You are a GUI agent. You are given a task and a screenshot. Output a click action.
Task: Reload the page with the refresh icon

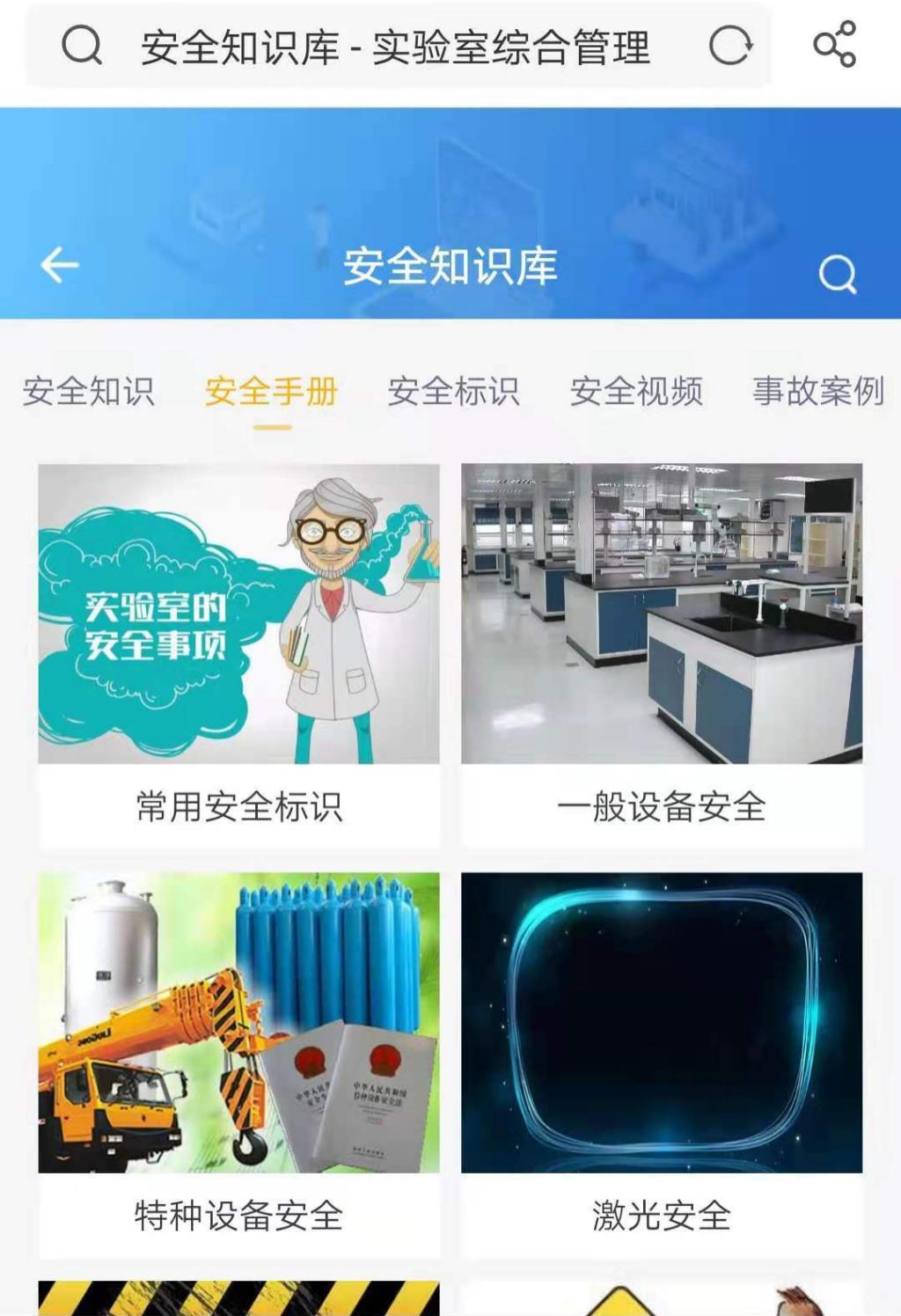point(730,46)
